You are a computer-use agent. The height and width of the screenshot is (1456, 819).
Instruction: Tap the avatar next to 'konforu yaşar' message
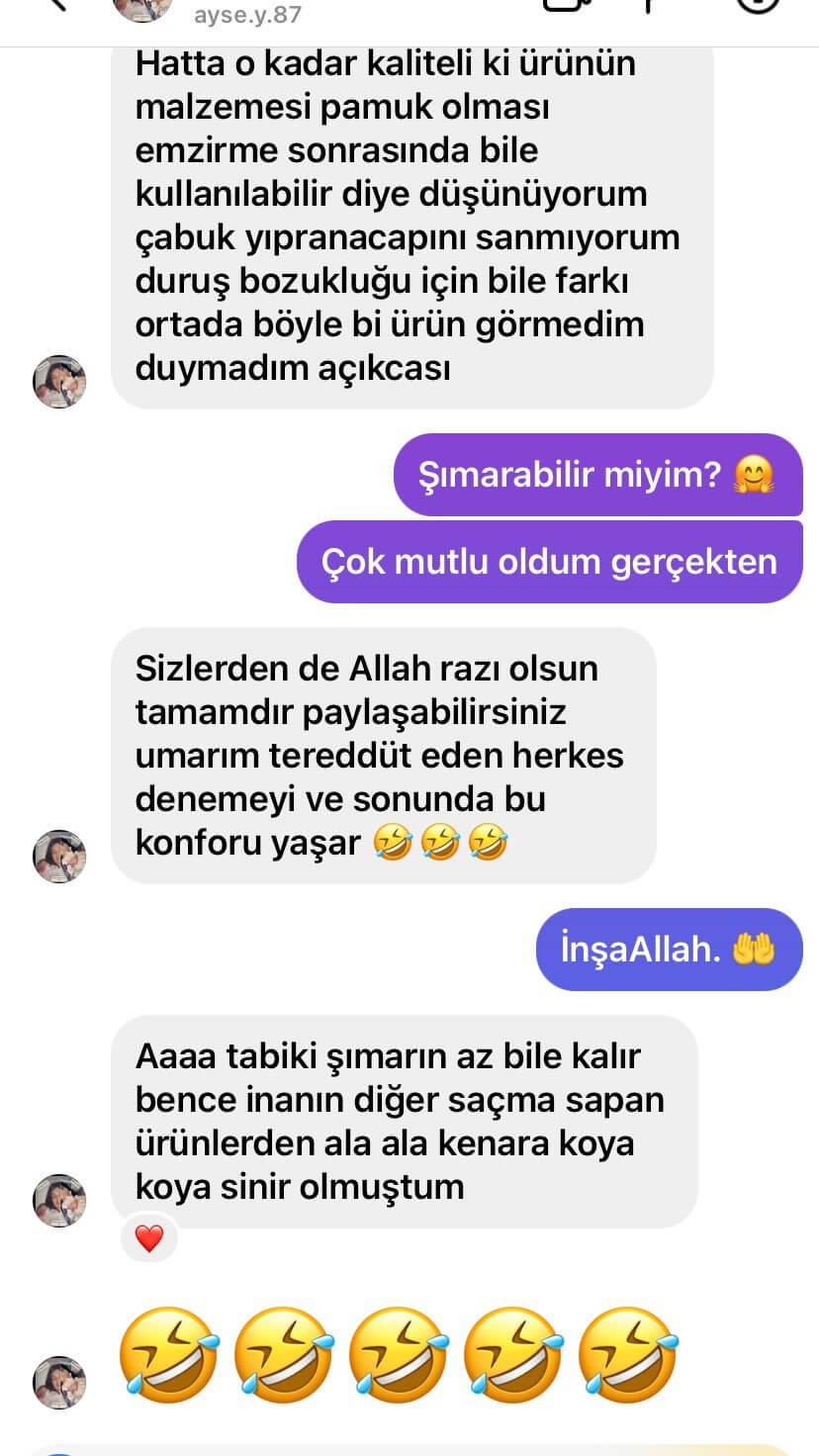[59, 856]
